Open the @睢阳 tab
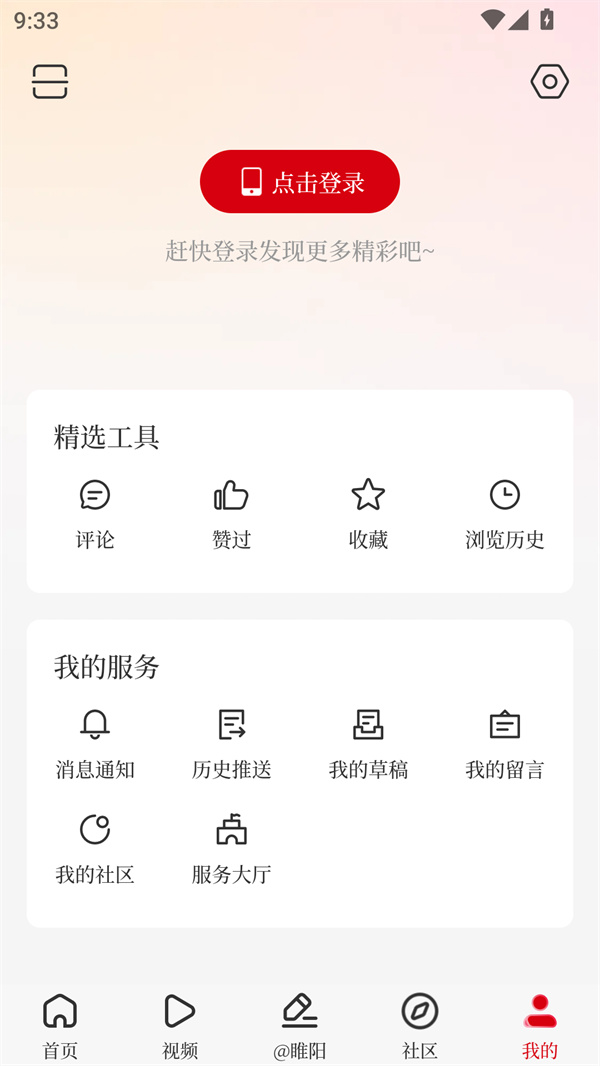600x1066 pixels. [x=300, y=1025]
